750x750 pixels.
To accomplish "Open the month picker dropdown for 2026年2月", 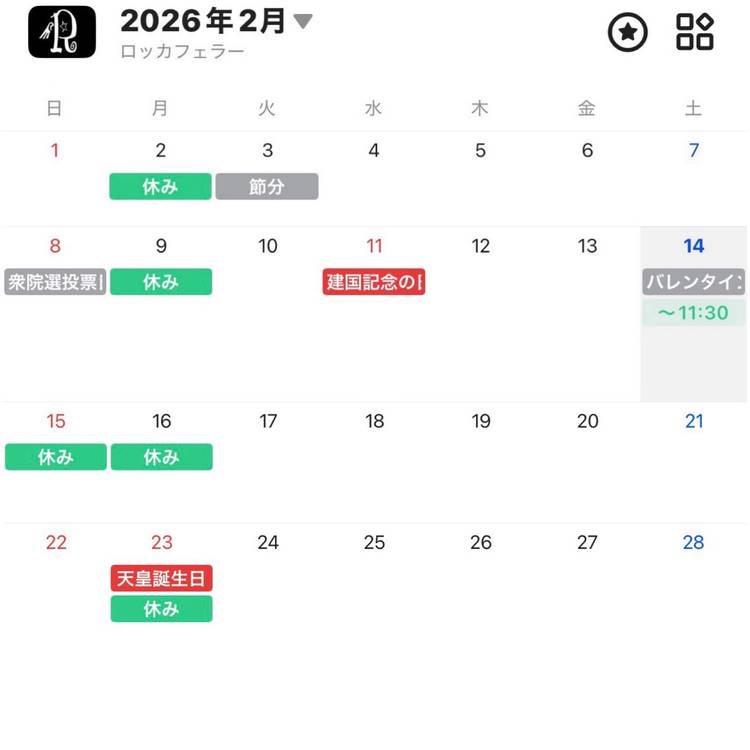I will pos(303,21).
